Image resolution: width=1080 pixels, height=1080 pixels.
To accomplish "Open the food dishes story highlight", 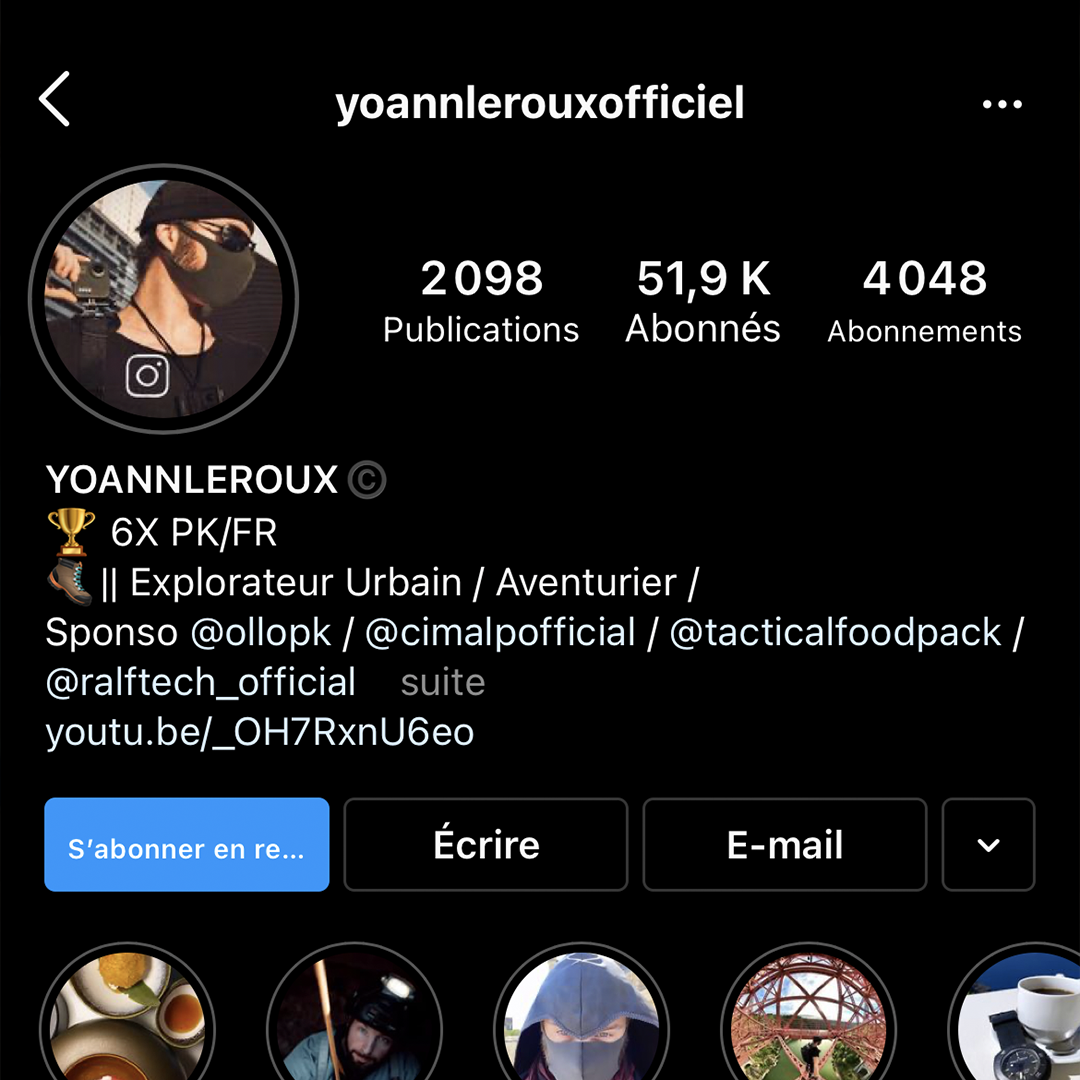I will (x=127, y=1025).
